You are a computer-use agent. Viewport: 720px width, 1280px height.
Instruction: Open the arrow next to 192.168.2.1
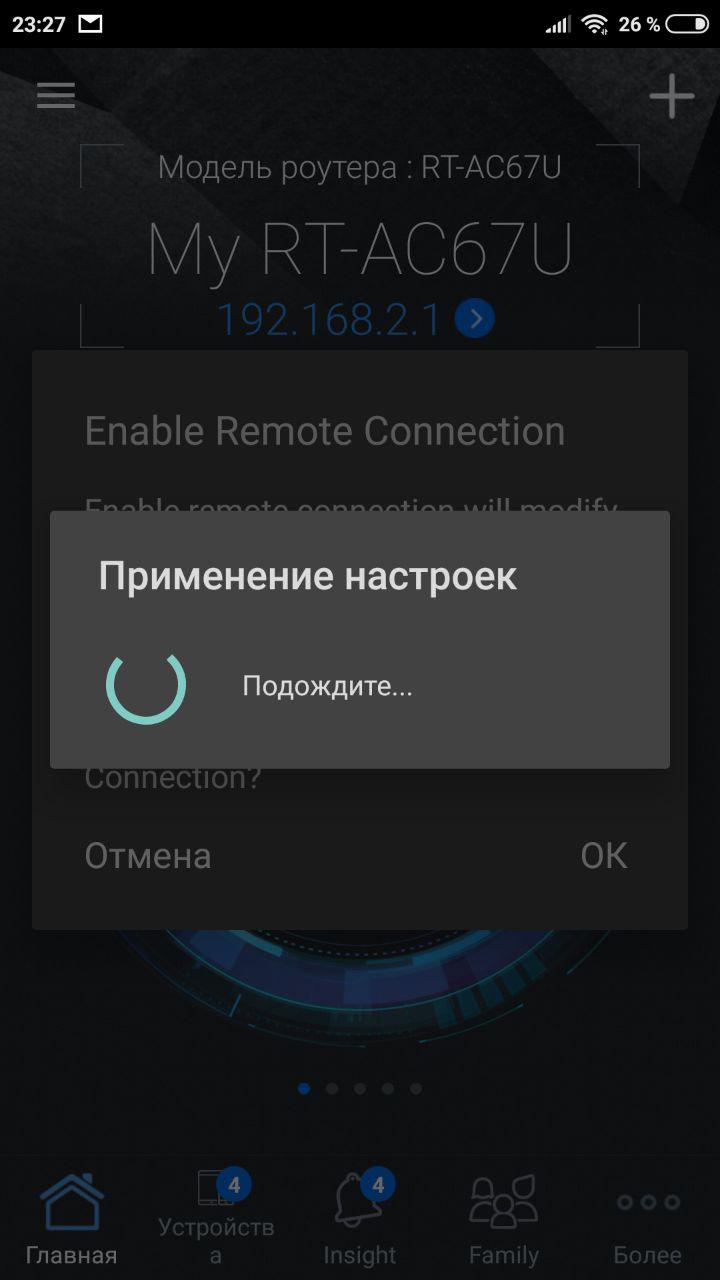pyautogui.click(x=475, y=319)
